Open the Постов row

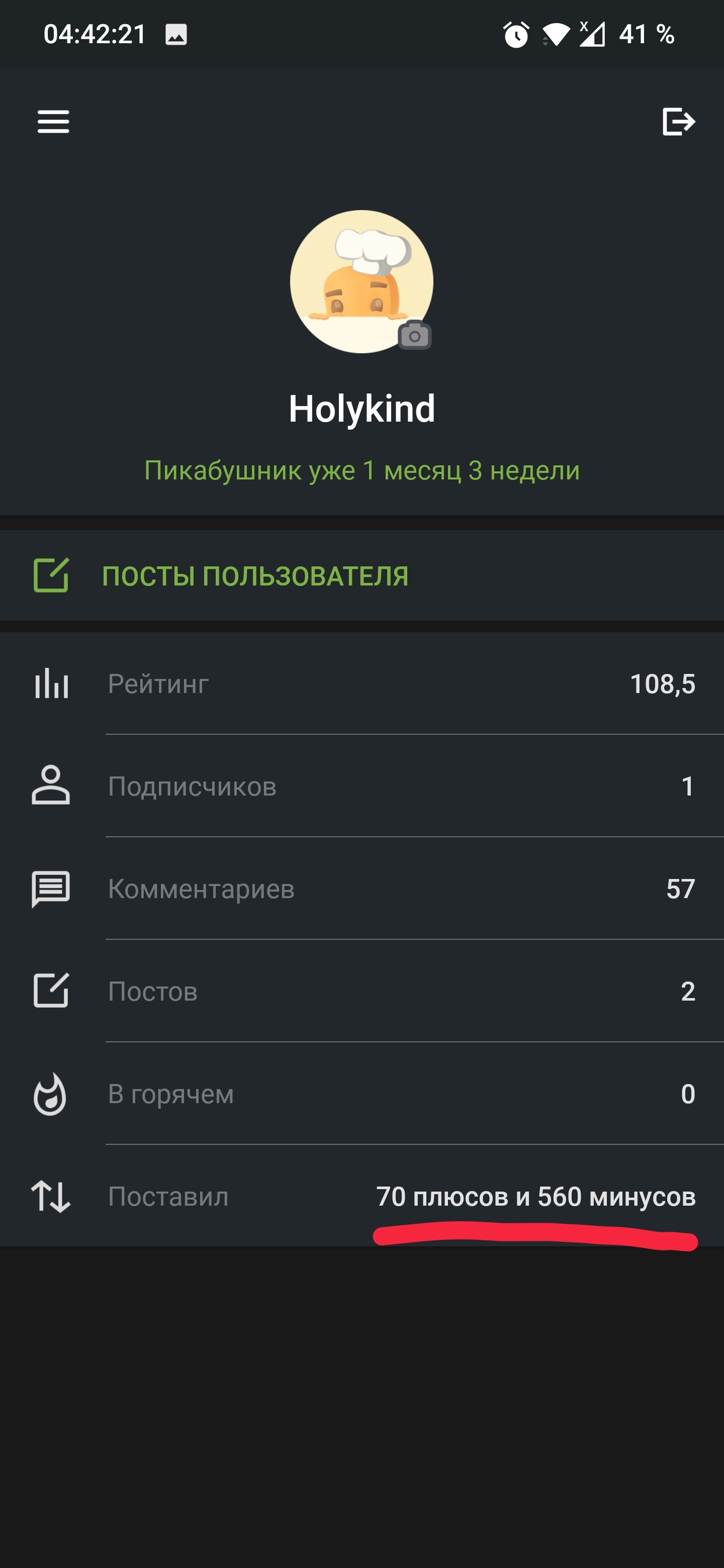tap(361, 992)
